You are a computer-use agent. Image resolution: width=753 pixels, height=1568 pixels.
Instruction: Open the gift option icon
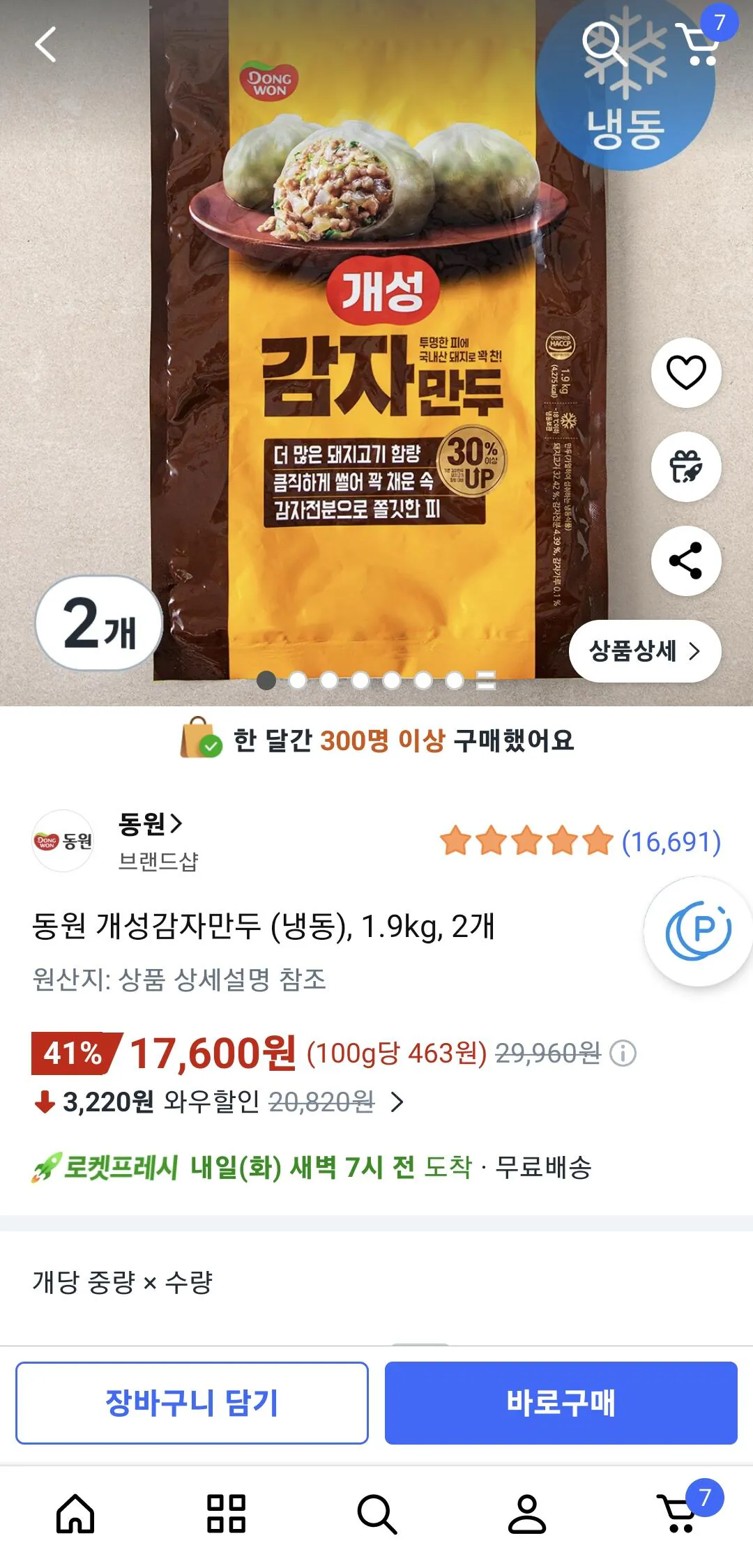pos(686,467)
